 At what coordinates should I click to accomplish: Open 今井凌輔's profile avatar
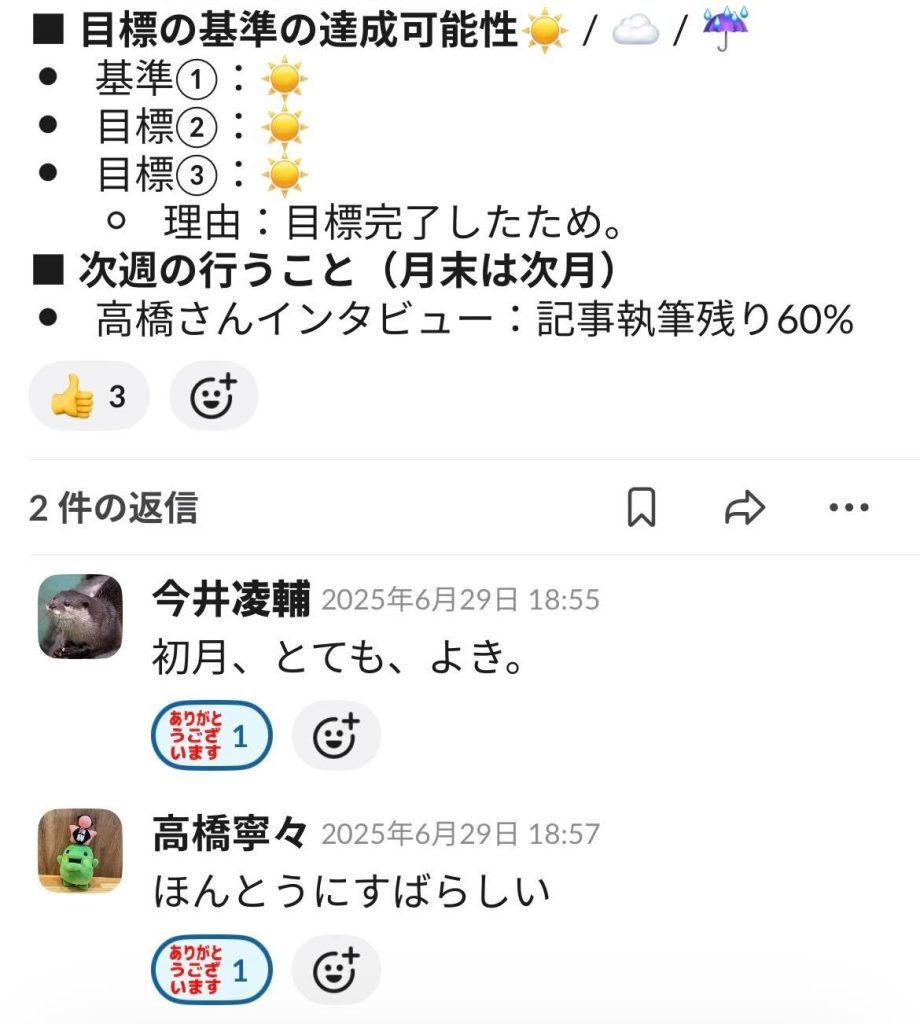[x=80, y=616]
